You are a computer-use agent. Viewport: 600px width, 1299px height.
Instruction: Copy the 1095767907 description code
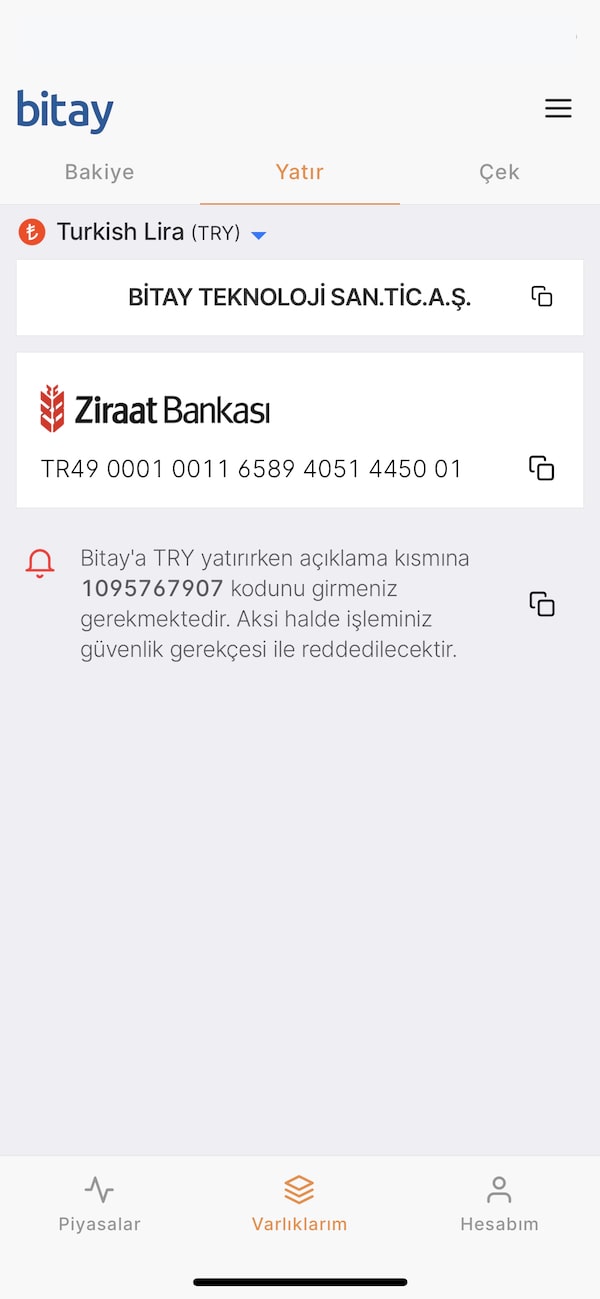click(x=541, y=604)
